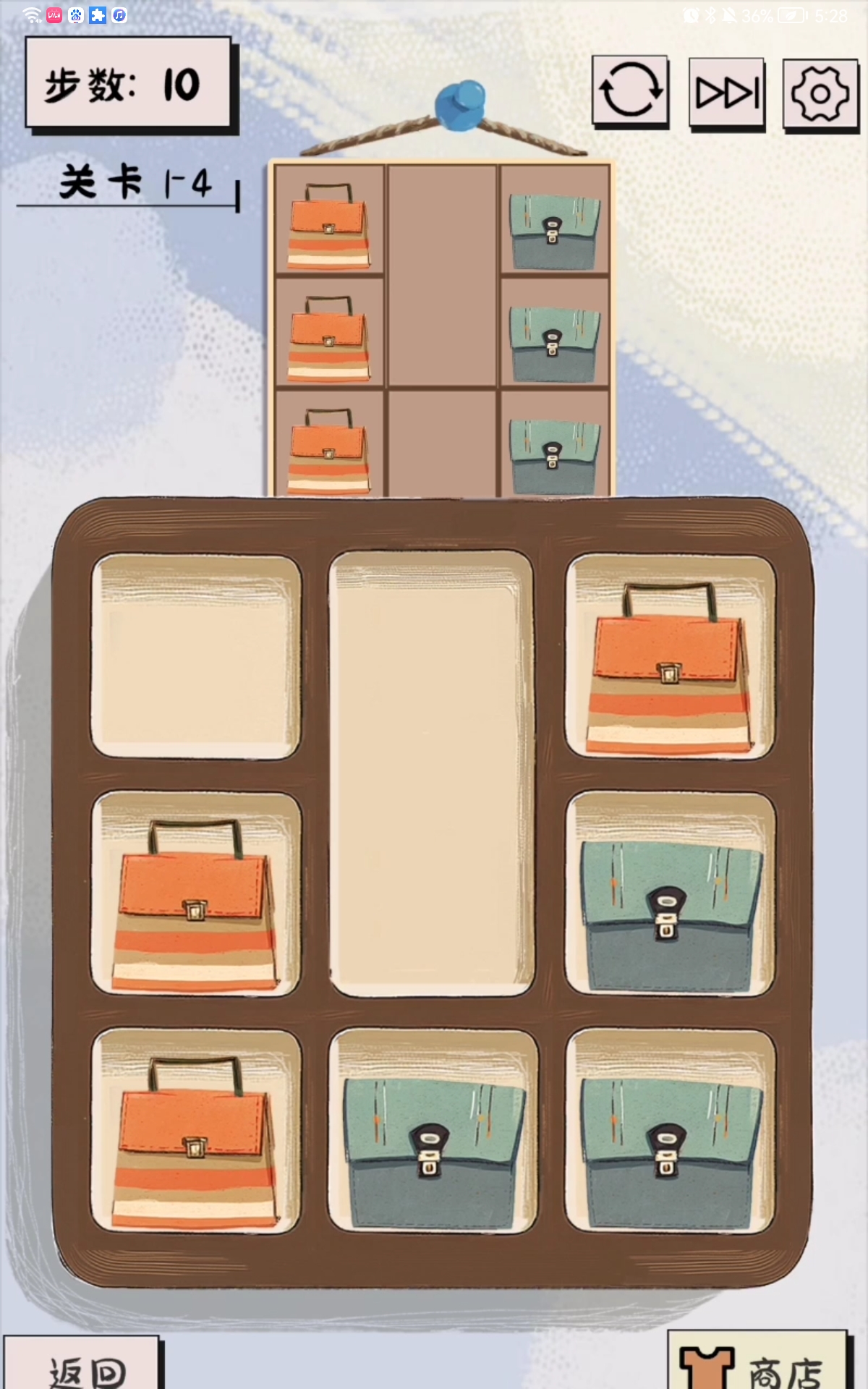Open the settings gear

pos(820,94)
